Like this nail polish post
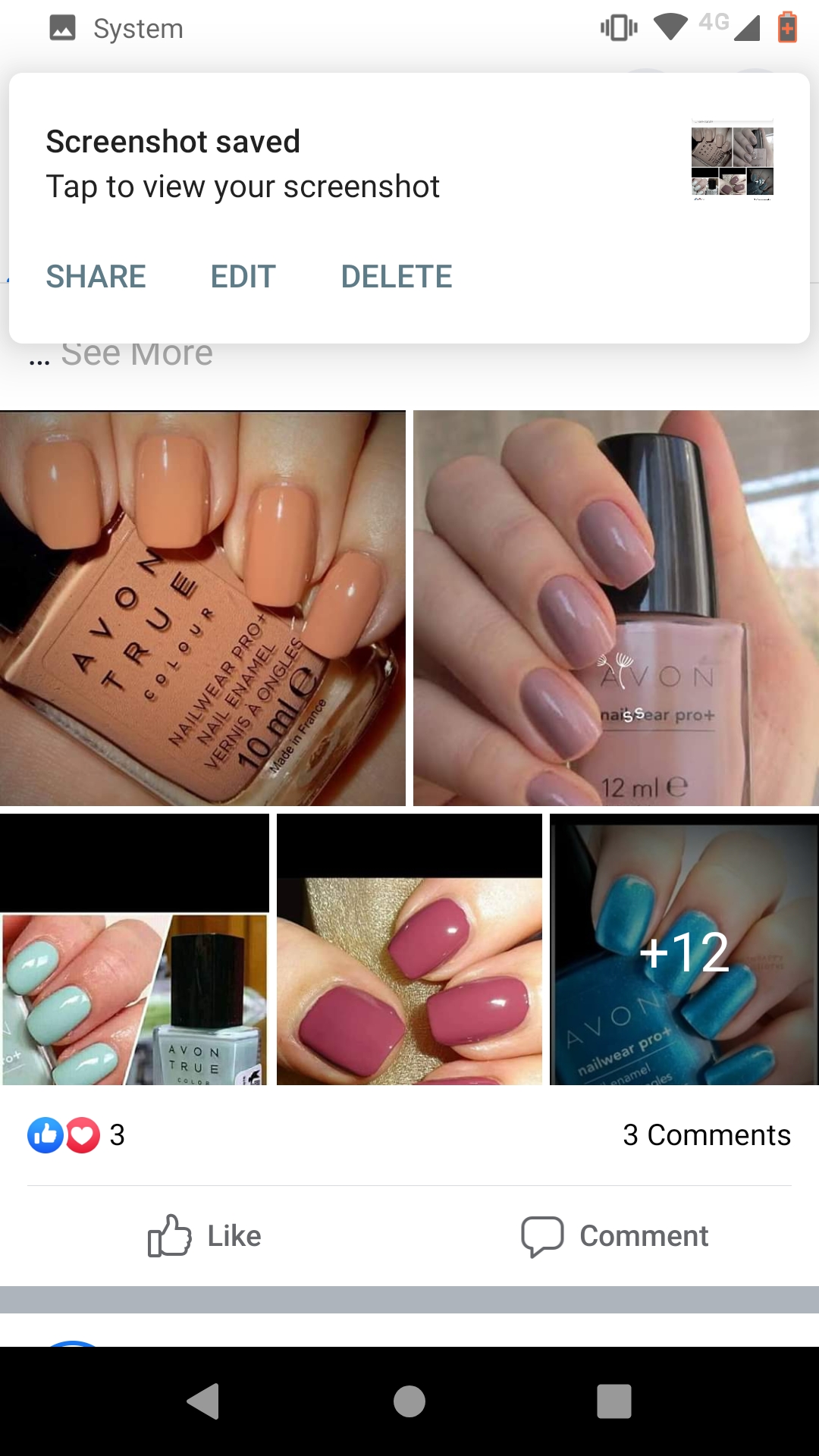The height and width of the screenshot is (1456, 819). point(205,1236)
